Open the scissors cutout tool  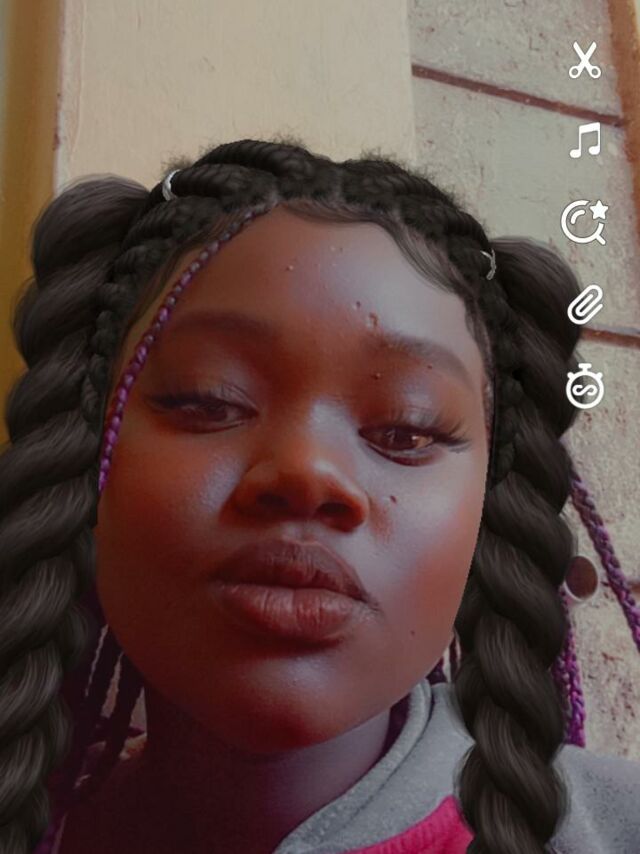585,61
